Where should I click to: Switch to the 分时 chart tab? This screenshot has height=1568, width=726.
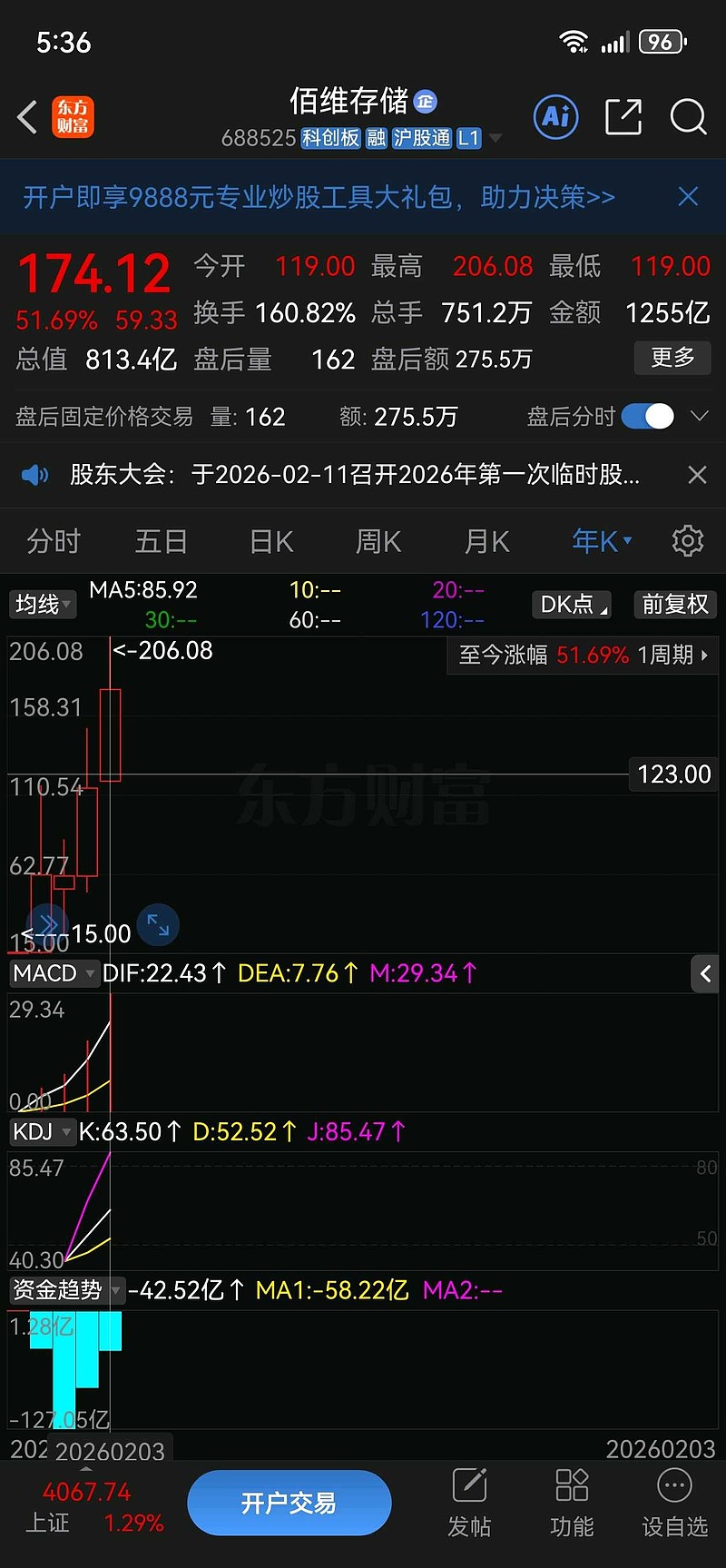[x=54, y=542]
